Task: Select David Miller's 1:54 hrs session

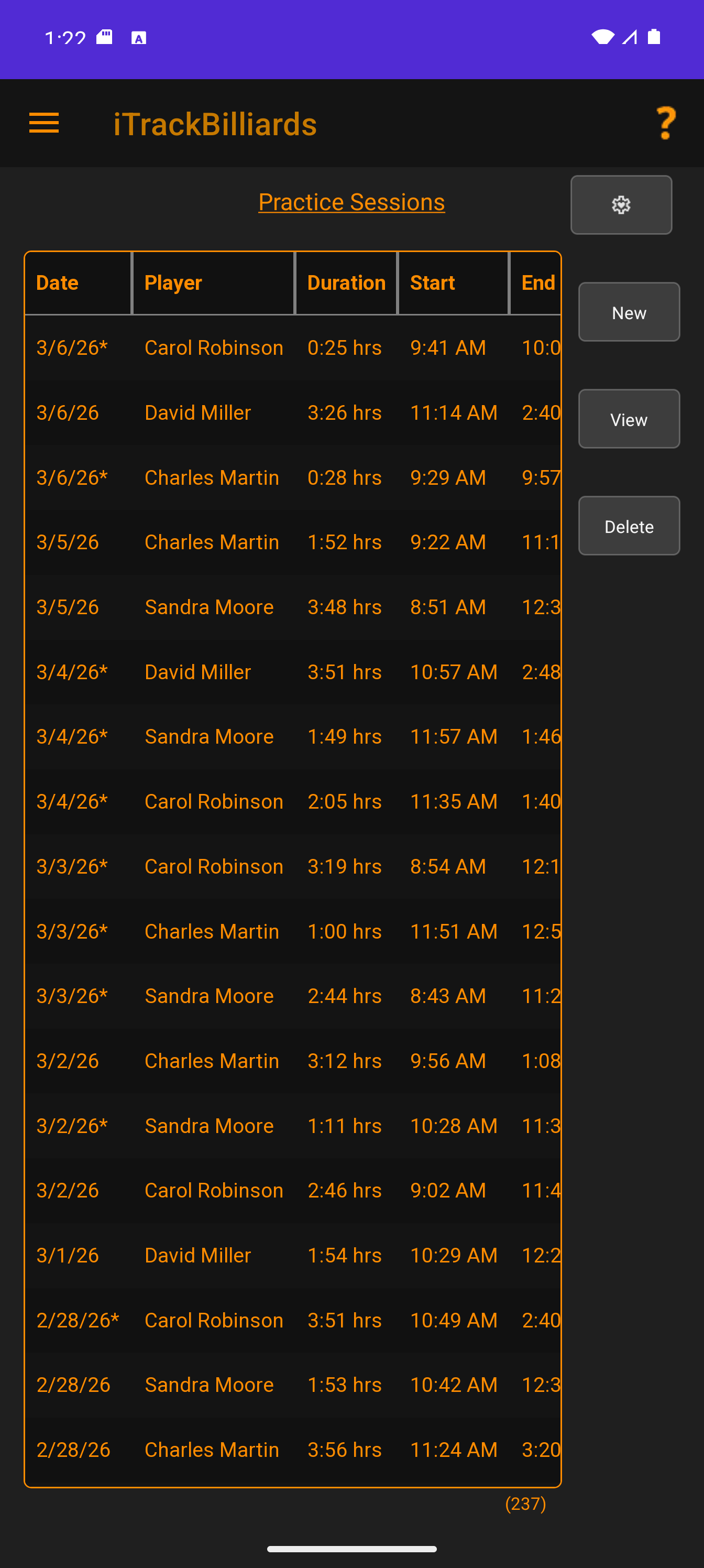Action: pyautogui.click(x=292, y=1255)
